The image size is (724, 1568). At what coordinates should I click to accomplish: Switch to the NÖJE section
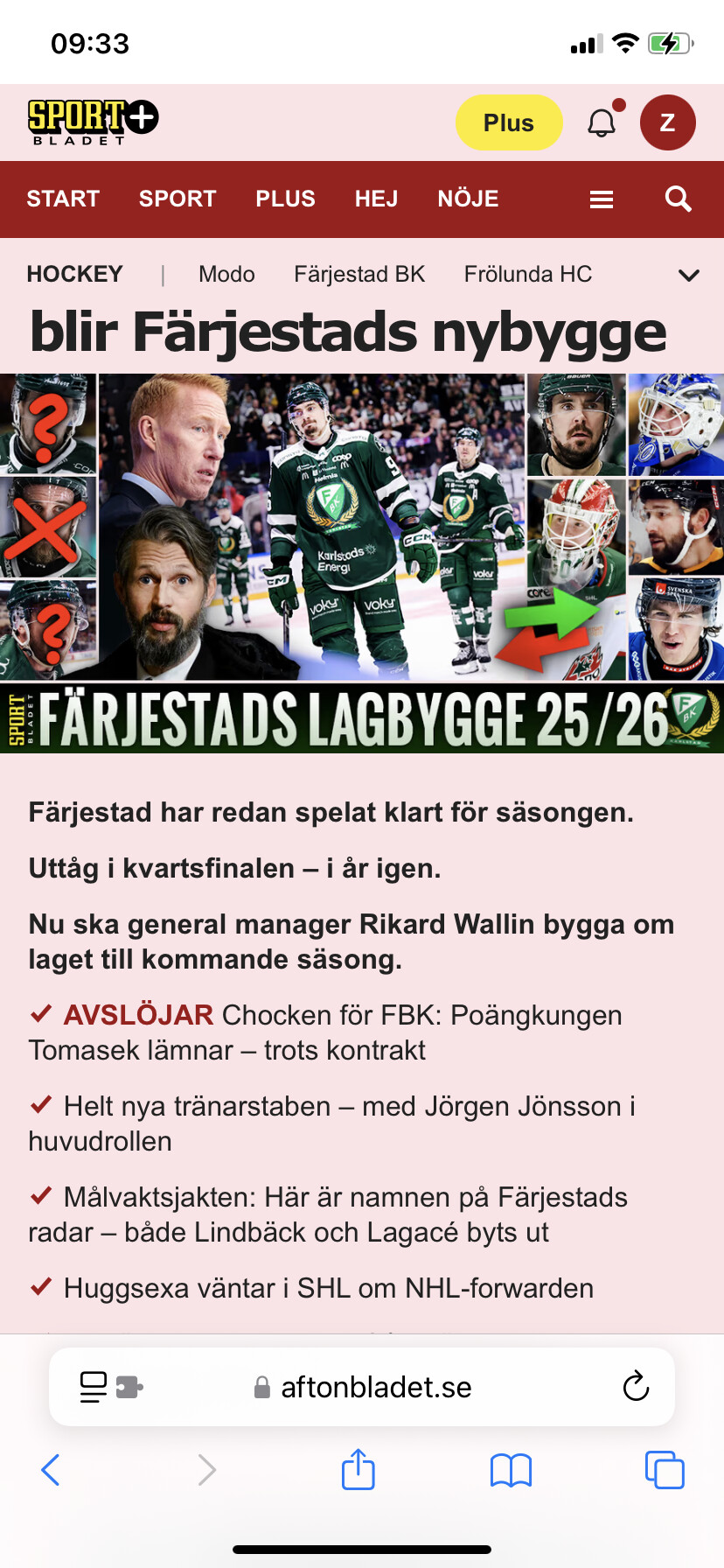pyautogui.click(x=469, y=199)
